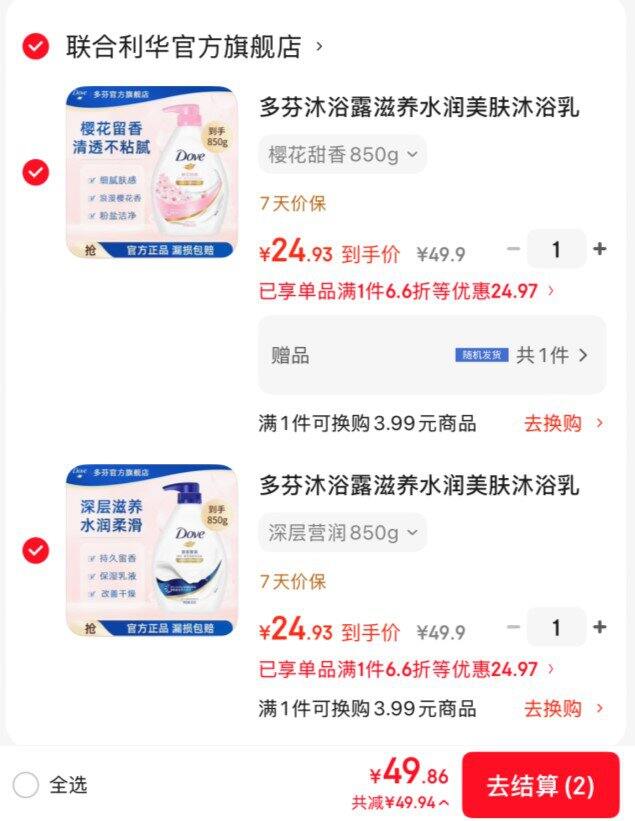Uncheck the 联合利华官方旗舰店 store checkbox
Image resolution: width=635 pixels, height=821 pixels.
coord(36,46)
